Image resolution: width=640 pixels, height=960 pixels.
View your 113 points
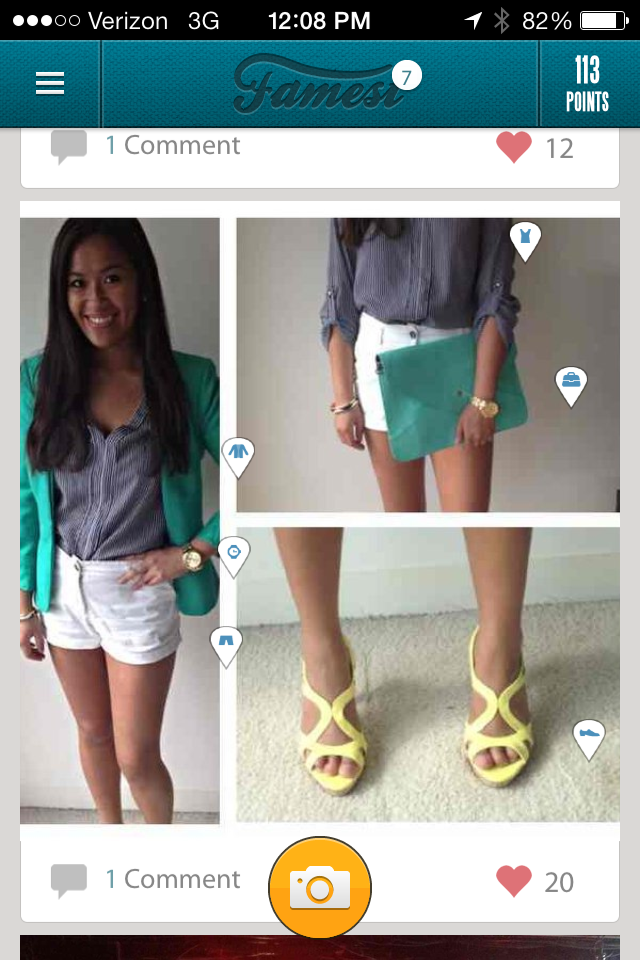587,84
